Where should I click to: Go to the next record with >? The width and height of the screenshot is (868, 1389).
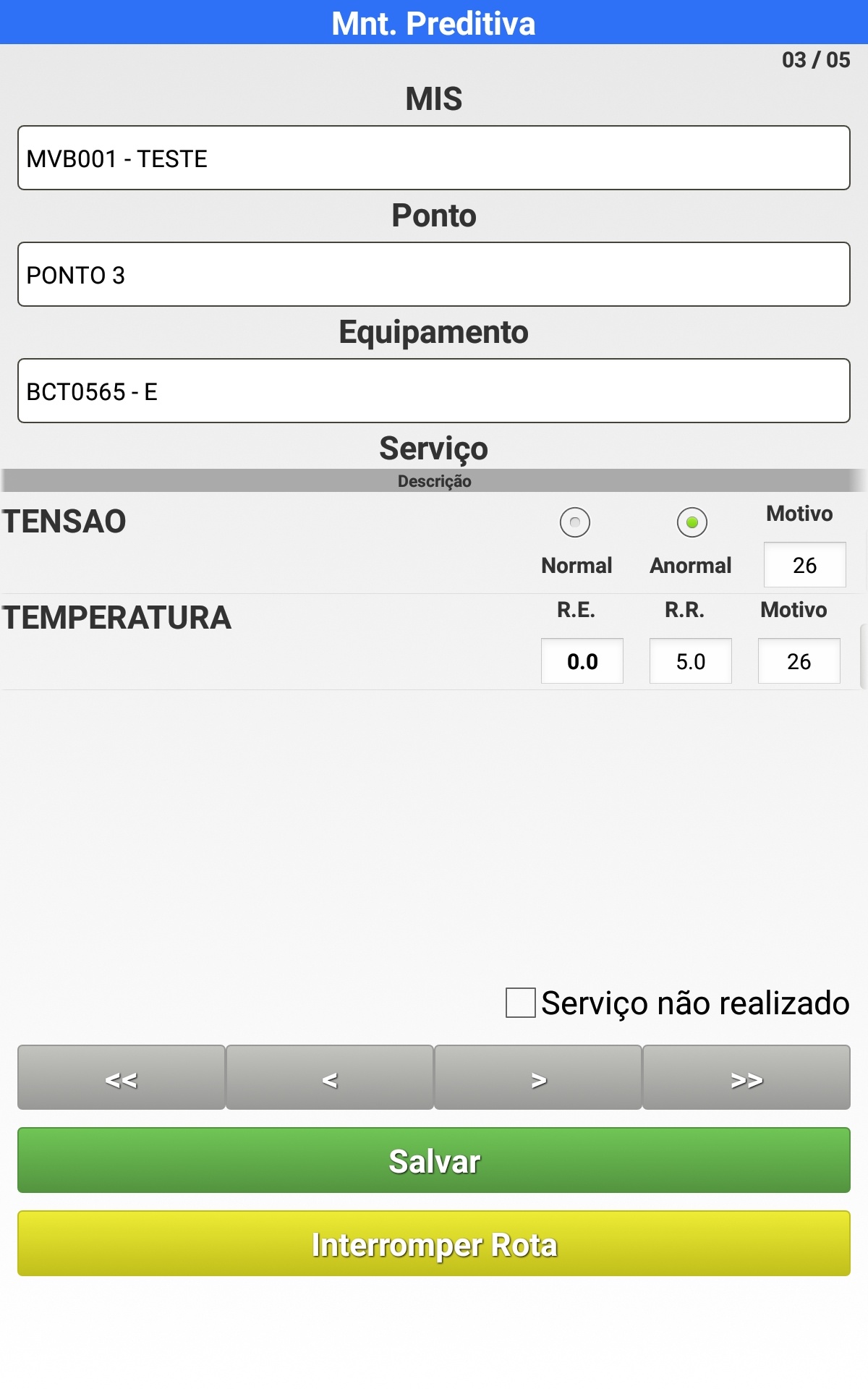pos(538,1078)
